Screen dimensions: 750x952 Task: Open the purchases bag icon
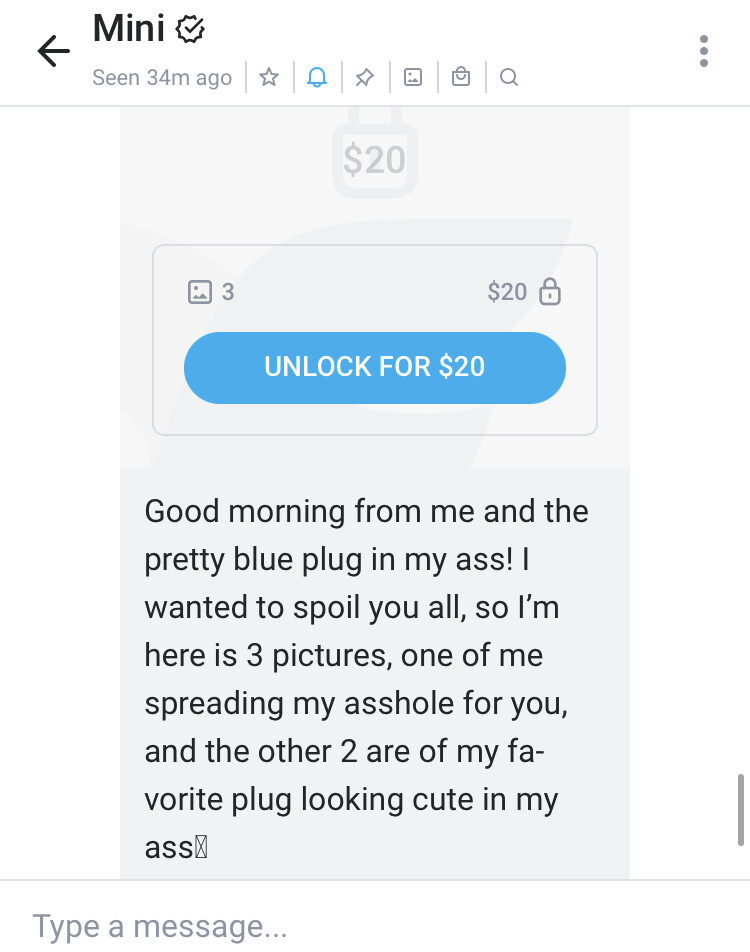[461, 77]
